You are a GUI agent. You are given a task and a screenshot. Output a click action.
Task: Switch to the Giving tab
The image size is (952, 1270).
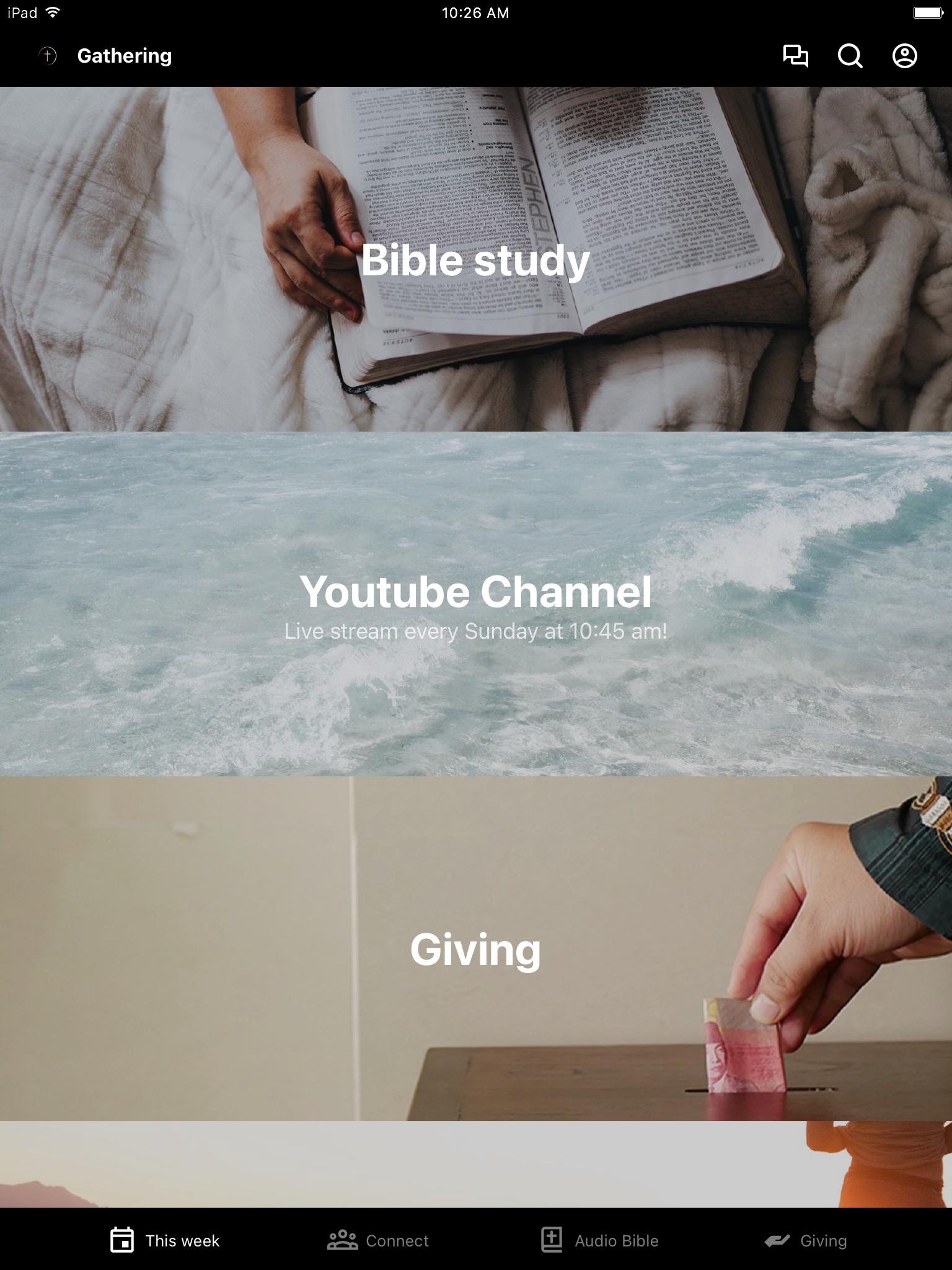point(806,1240)
